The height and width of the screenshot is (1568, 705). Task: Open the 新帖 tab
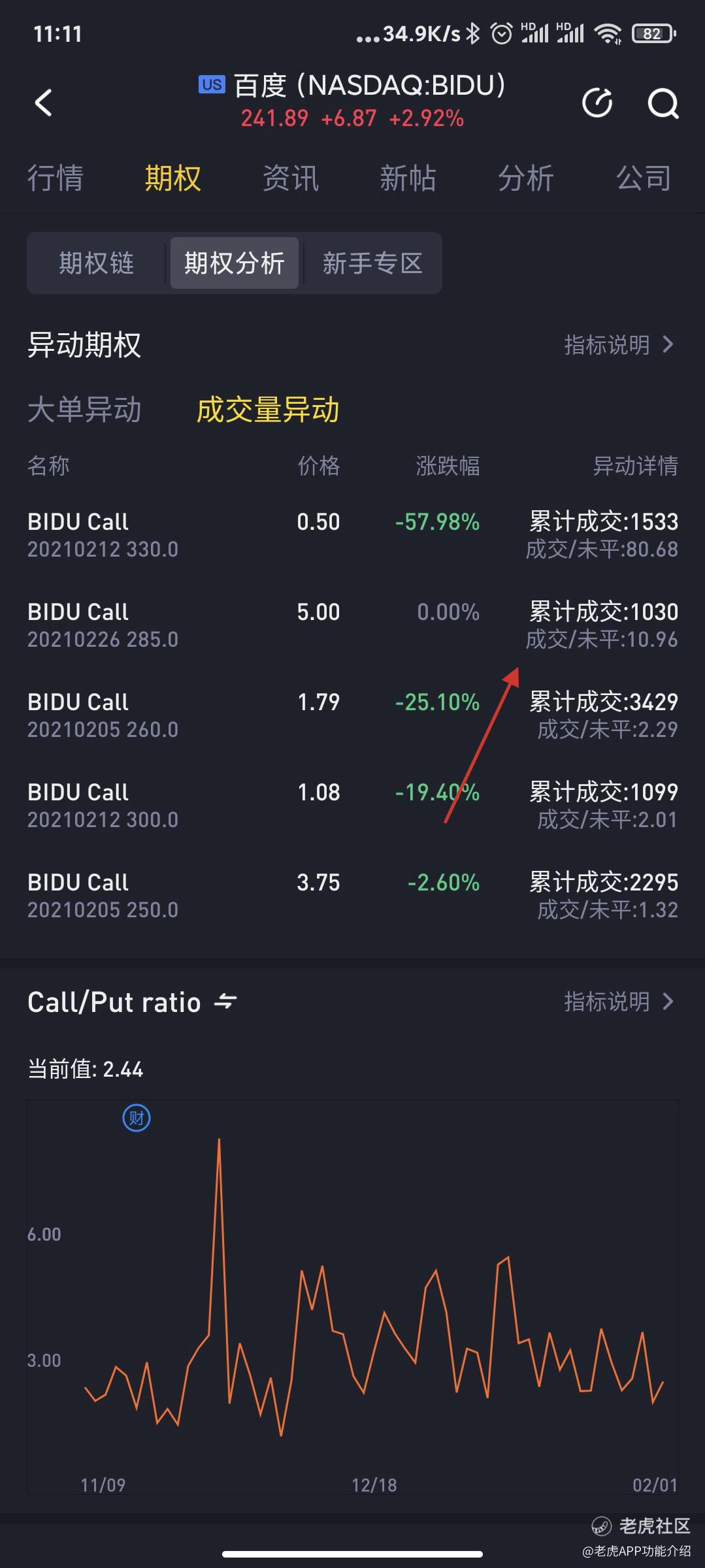[408, 178]
